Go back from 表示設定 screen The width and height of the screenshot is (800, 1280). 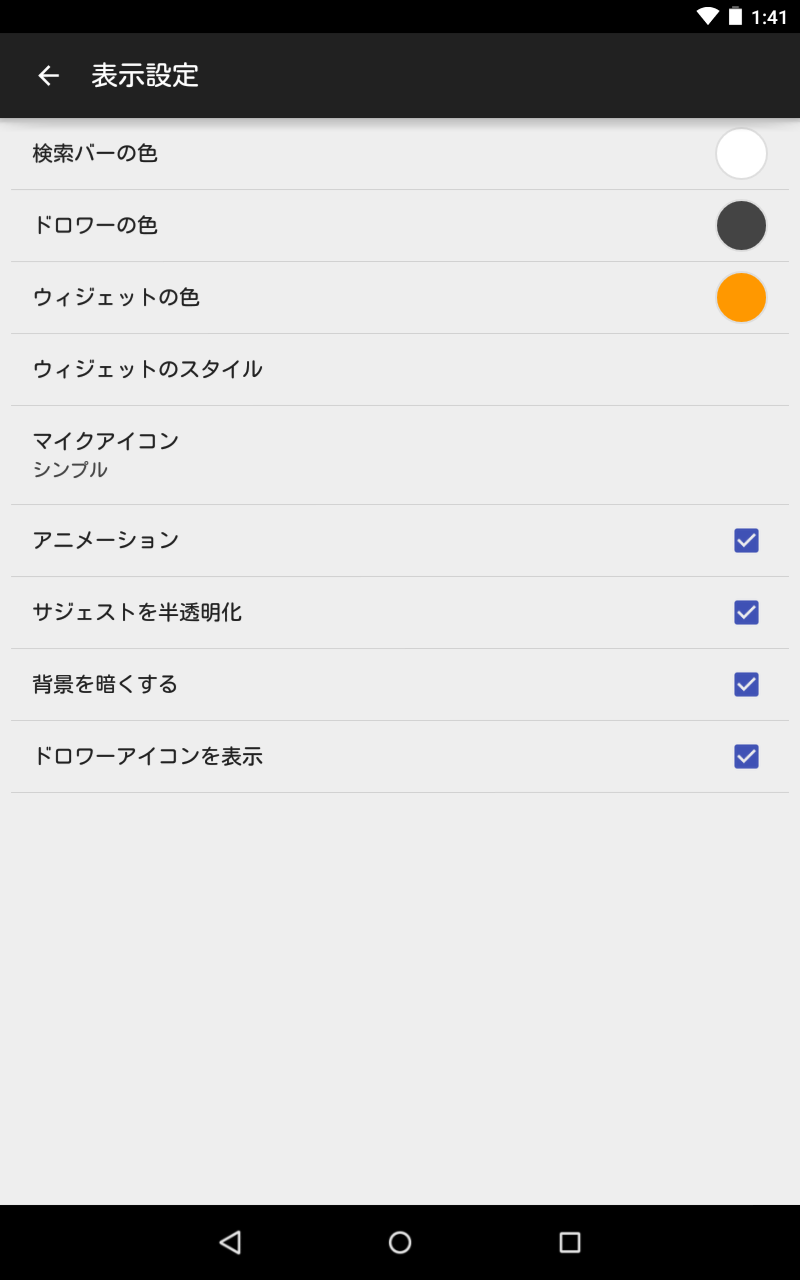tap(48, 75)
